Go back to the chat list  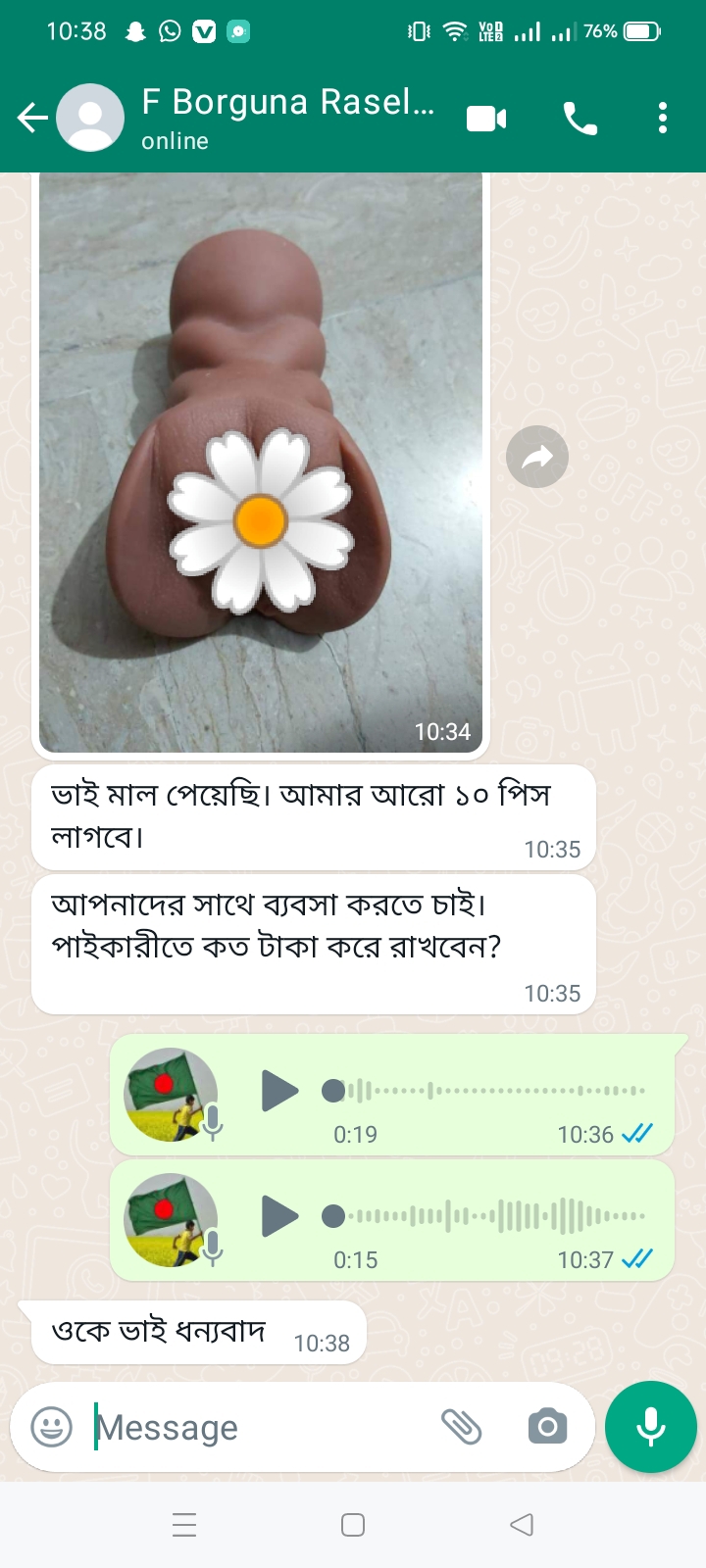[32, 119]
